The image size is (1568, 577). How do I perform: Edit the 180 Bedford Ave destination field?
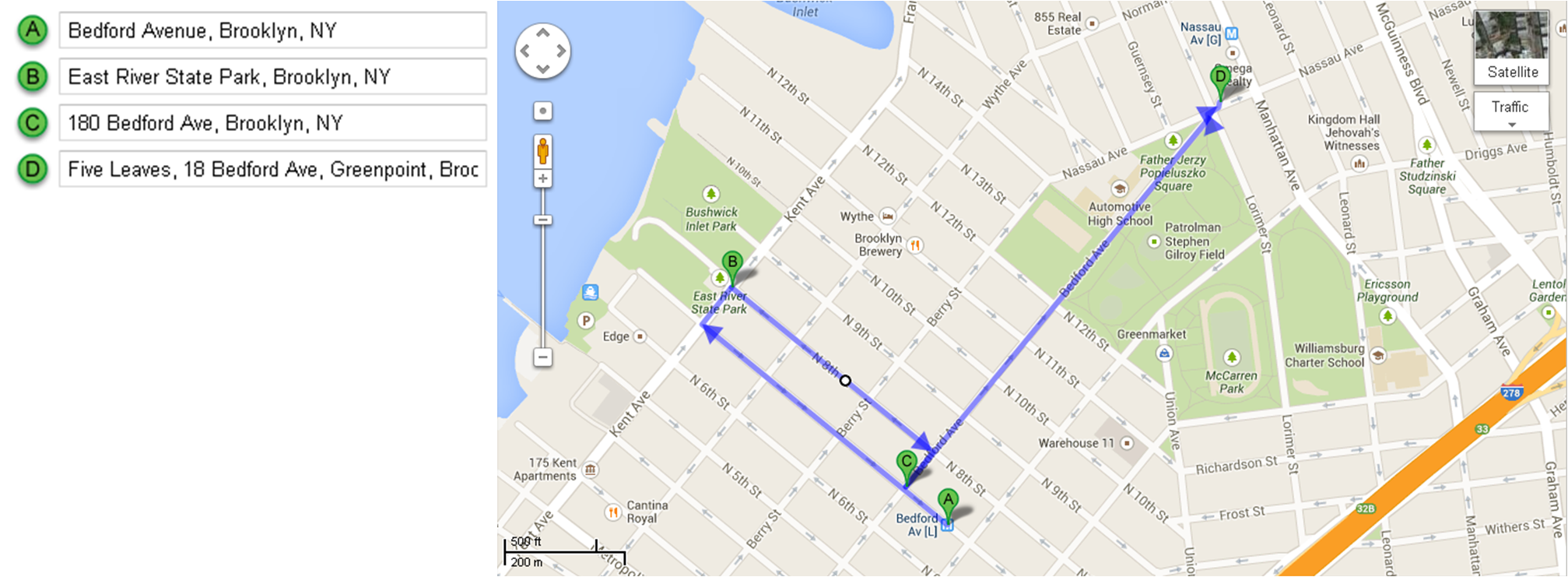(x=272, y=123)
